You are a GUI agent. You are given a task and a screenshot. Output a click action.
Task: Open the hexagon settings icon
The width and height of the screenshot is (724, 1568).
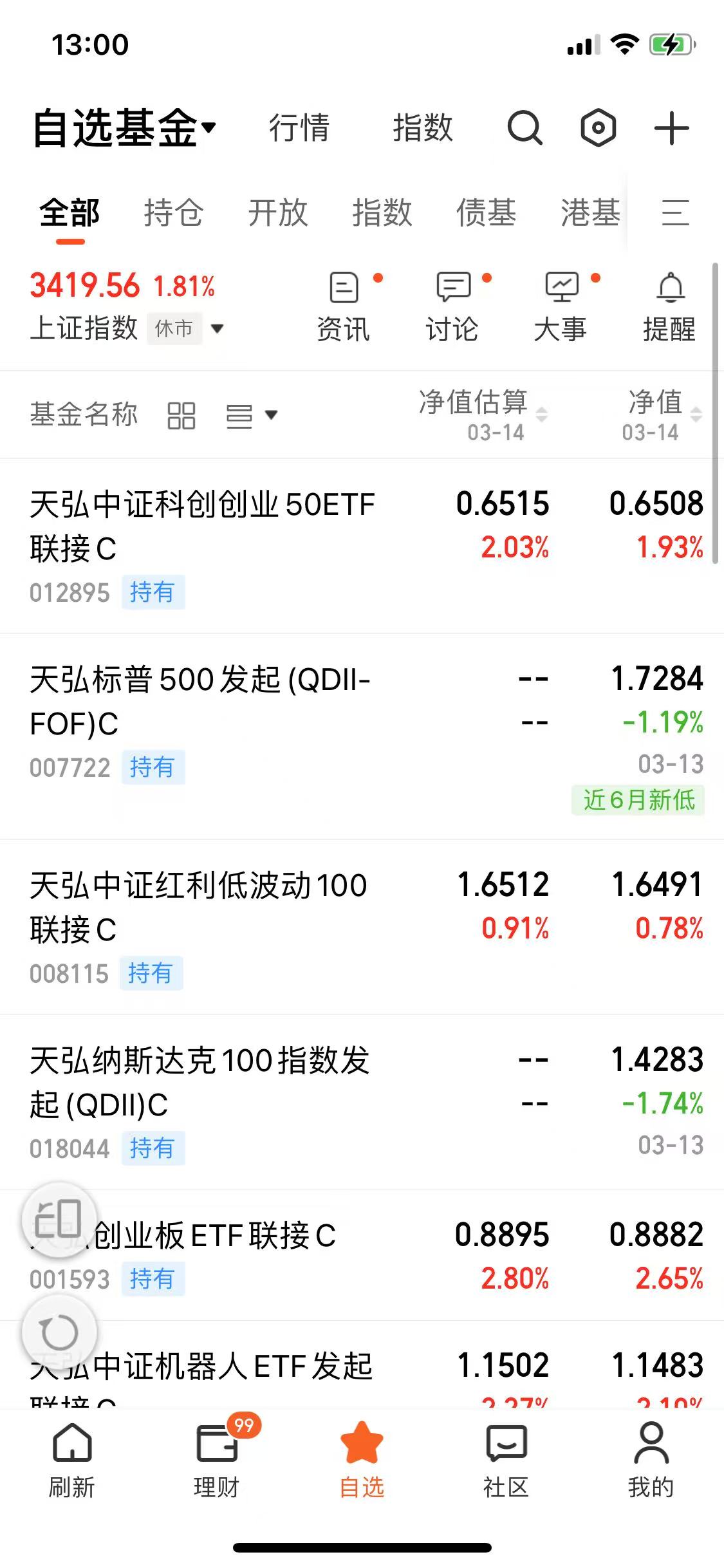598,128
